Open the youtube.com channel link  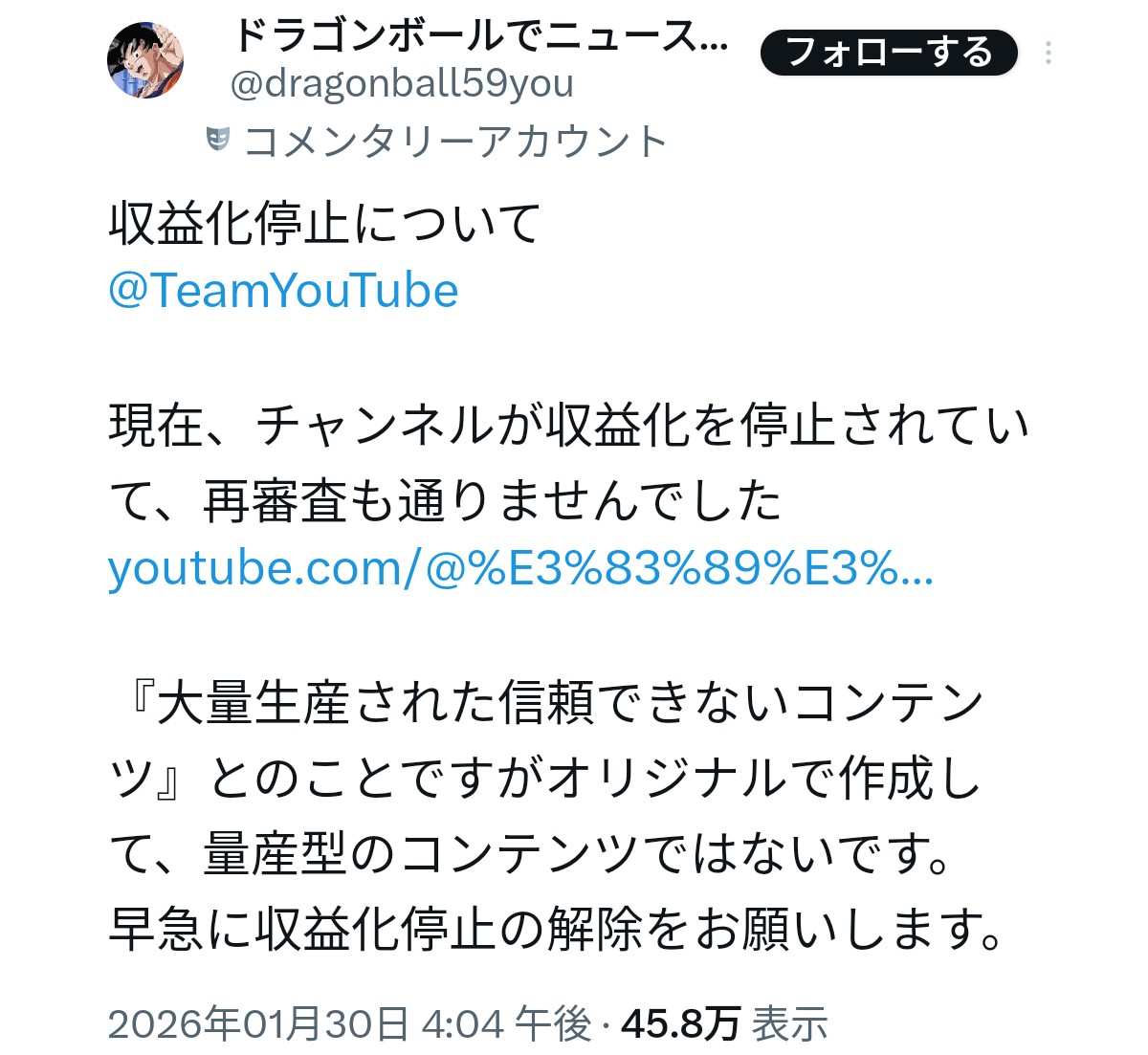520,569
